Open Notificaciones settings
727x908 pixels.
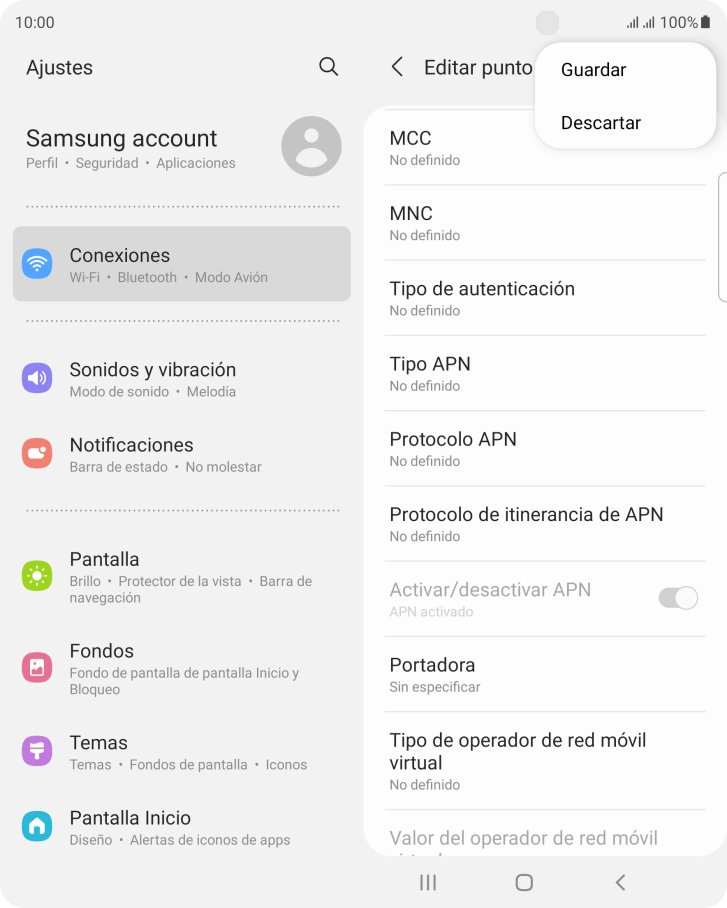coord(181,454)
